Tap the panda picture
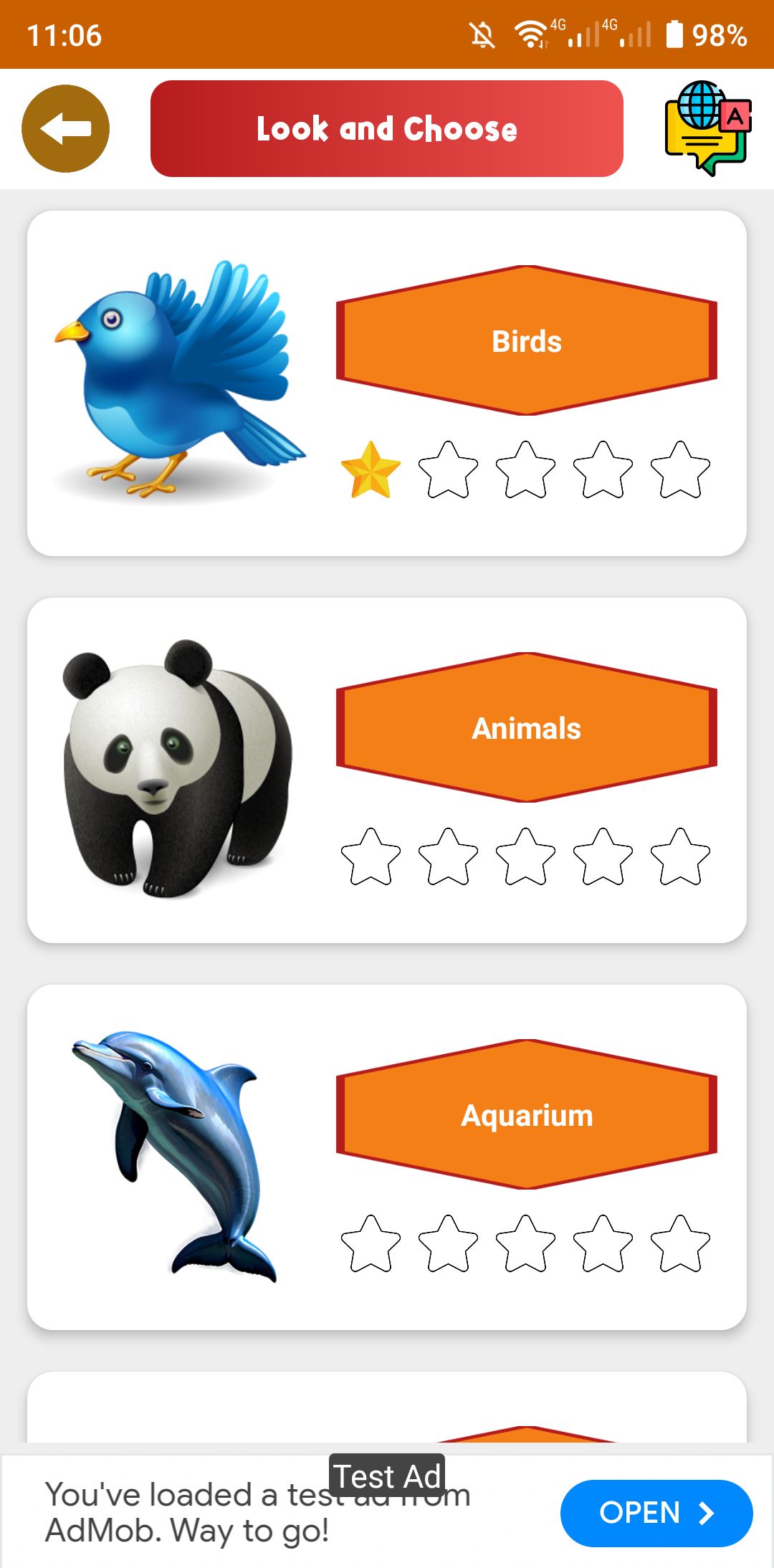The image size is (774, 1568). (x=178, y=768)
